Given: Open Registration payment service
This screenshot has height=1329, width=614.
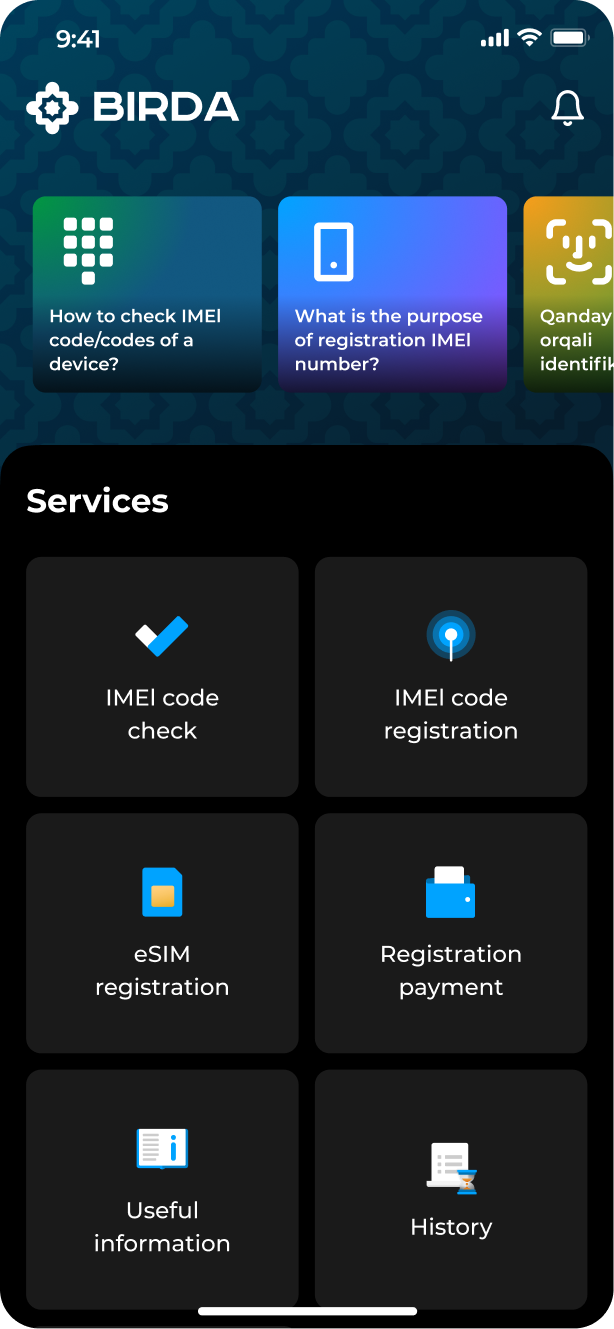Looking at the screenshot, I should (451, 933).
